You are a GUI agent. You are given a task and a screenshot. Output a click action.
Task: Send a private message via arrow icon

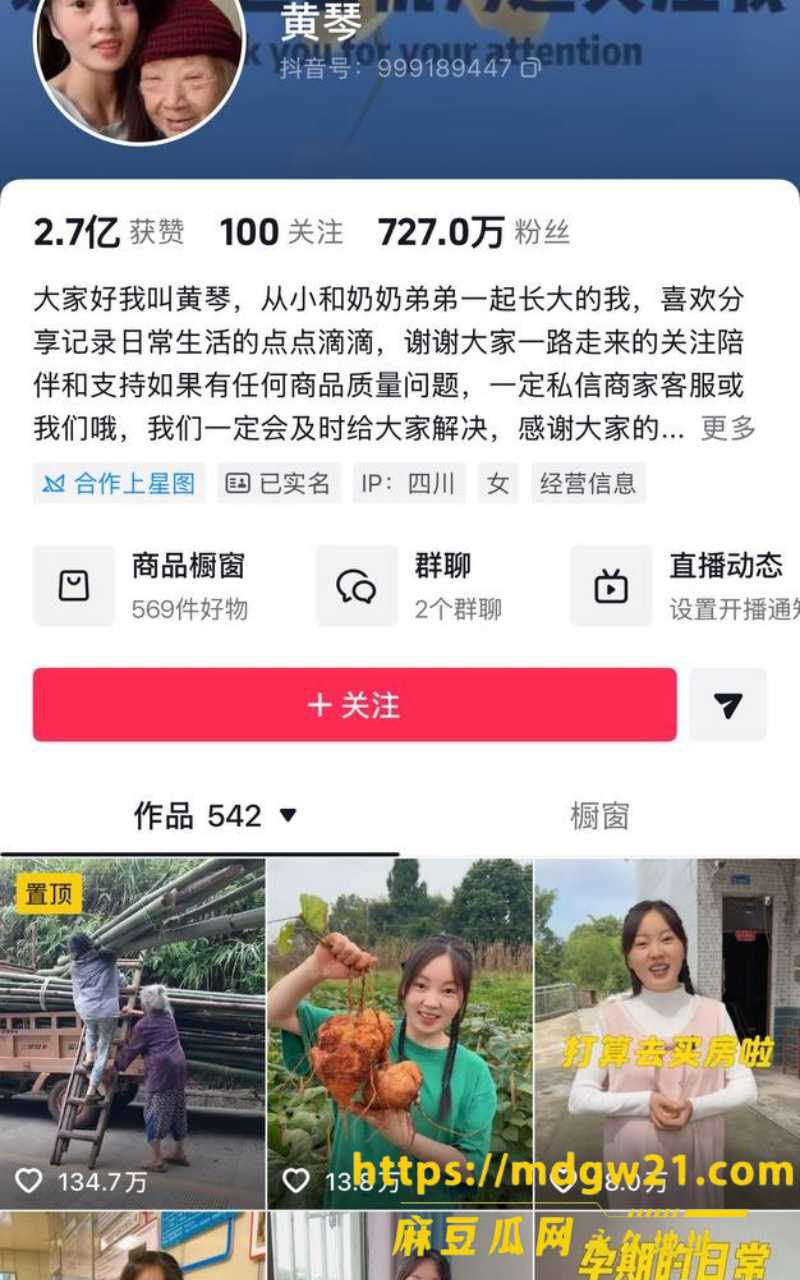tap(728, 705)
